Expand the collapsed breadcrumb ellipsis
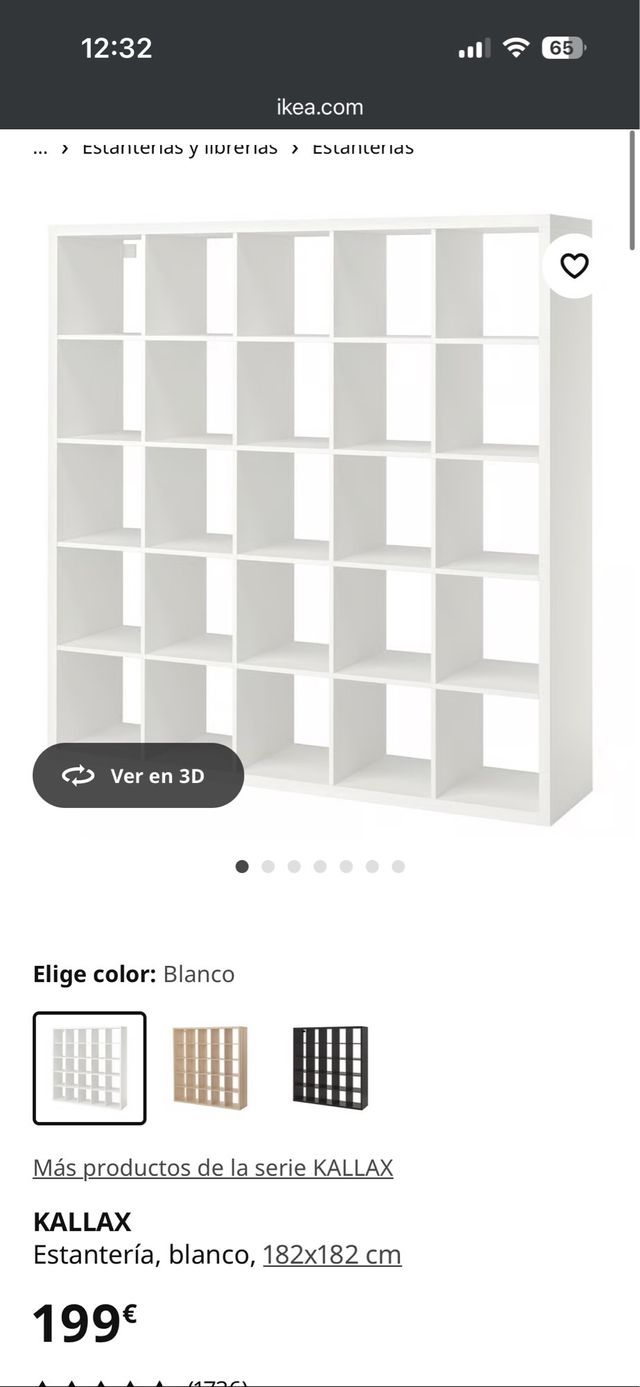 click(x=40, y=148)
